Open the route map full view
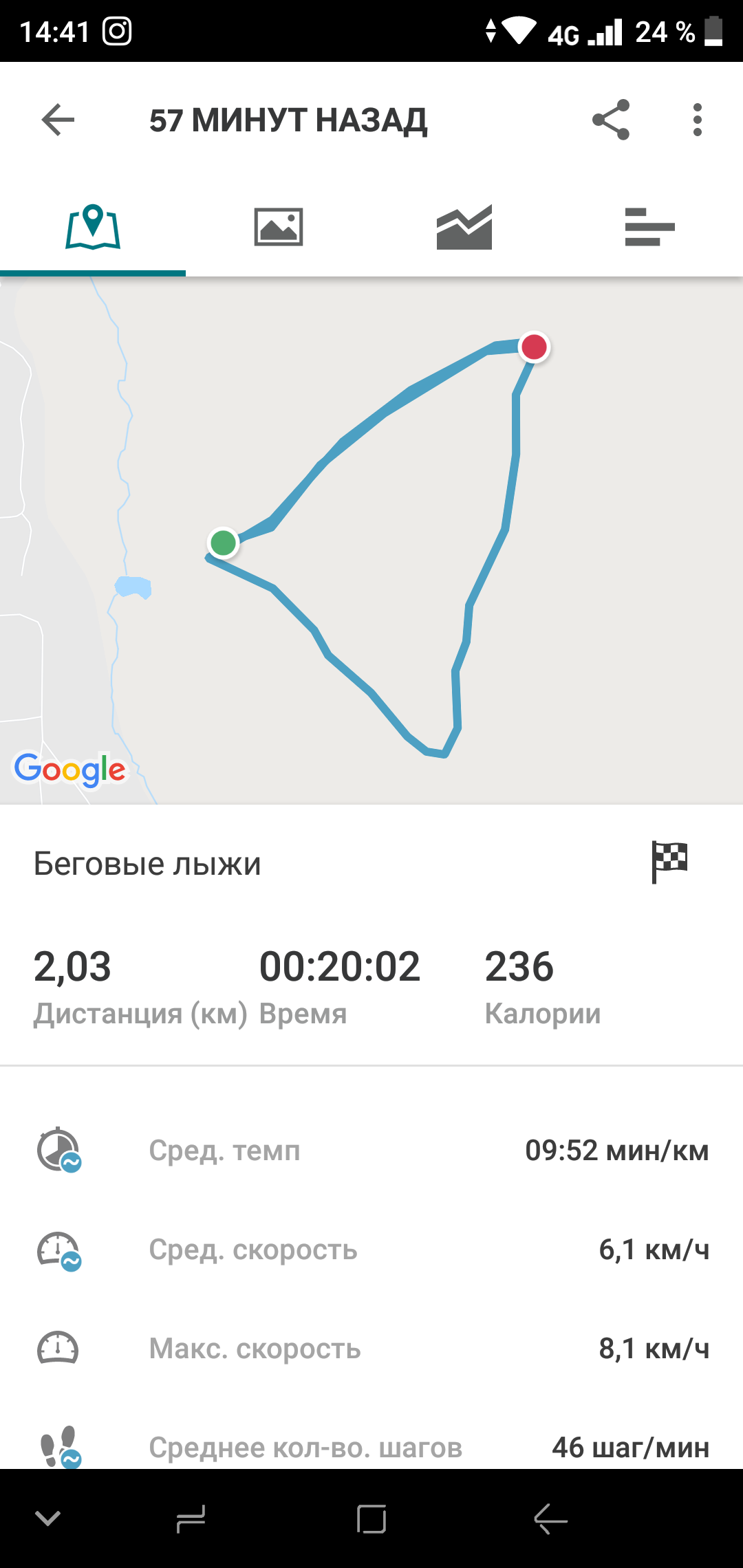743x1568 pixels. (x=371, y=540)
